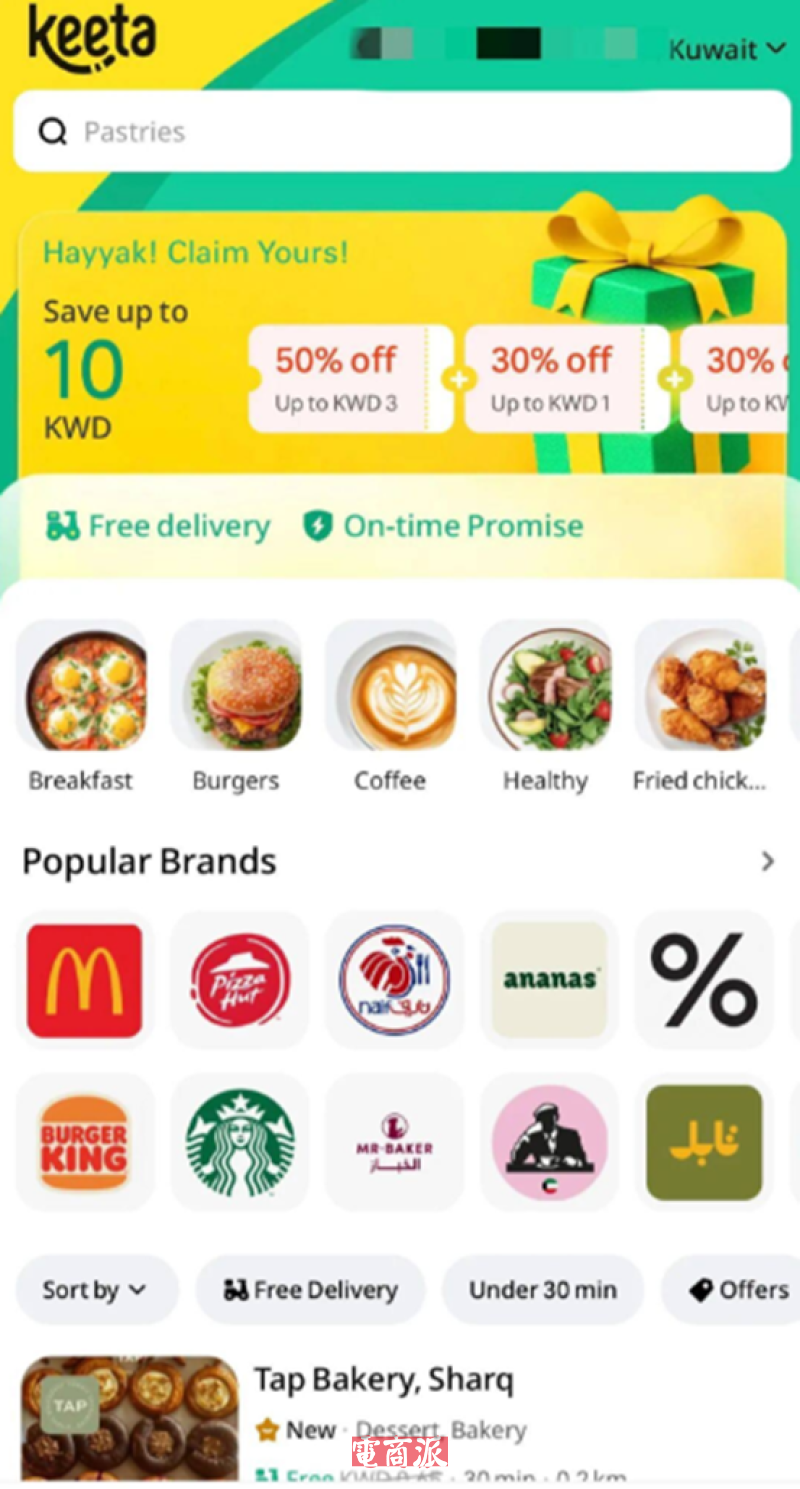Open the Mr. Baker brand
The width and height of the screenshot is (800, 1489).
click(394, 1143)
